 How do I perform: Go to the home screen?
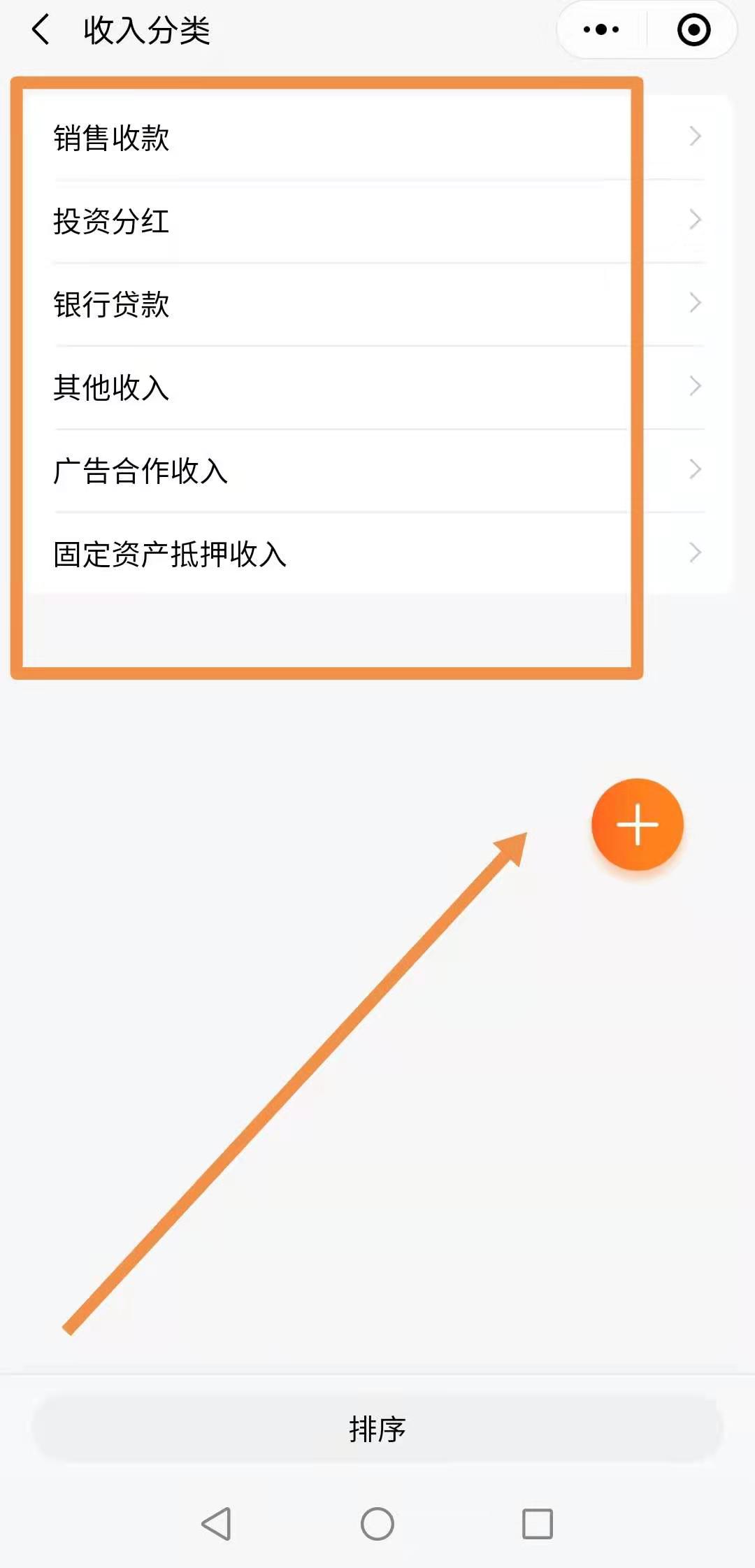(x=377, y=1523)
